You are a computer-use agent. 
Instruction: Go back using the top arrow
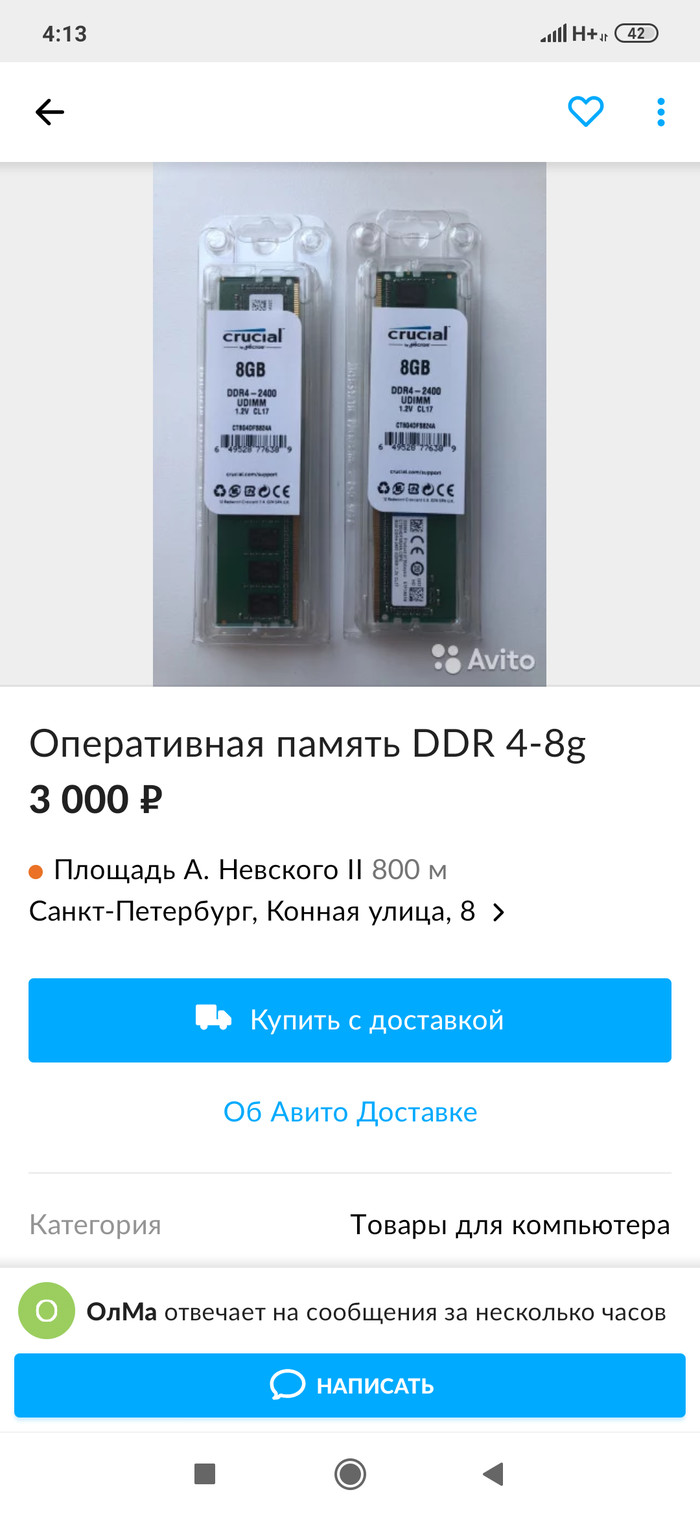49,113
